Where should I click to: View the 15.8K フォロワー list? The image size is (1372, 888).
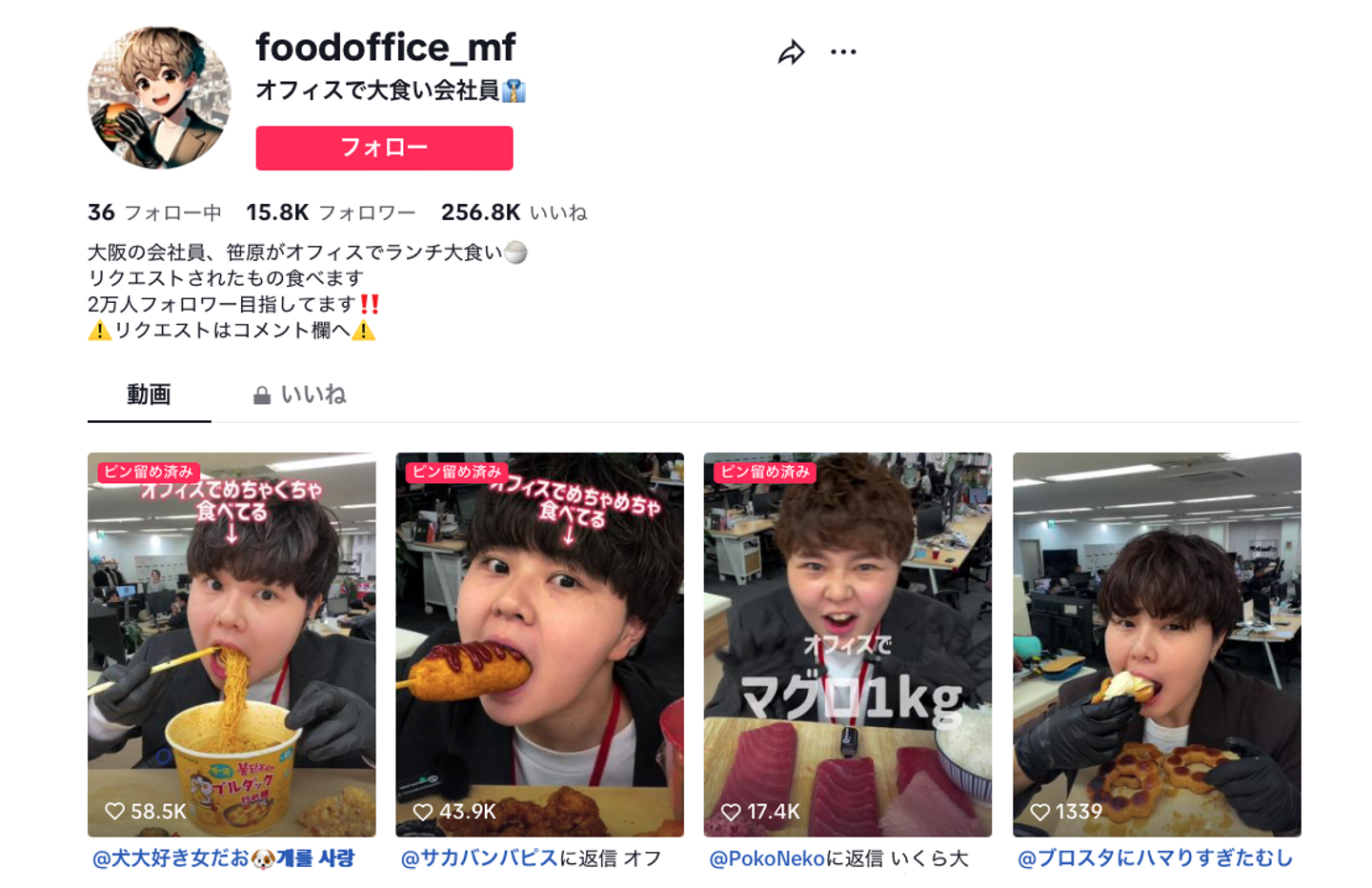point(331,212)
